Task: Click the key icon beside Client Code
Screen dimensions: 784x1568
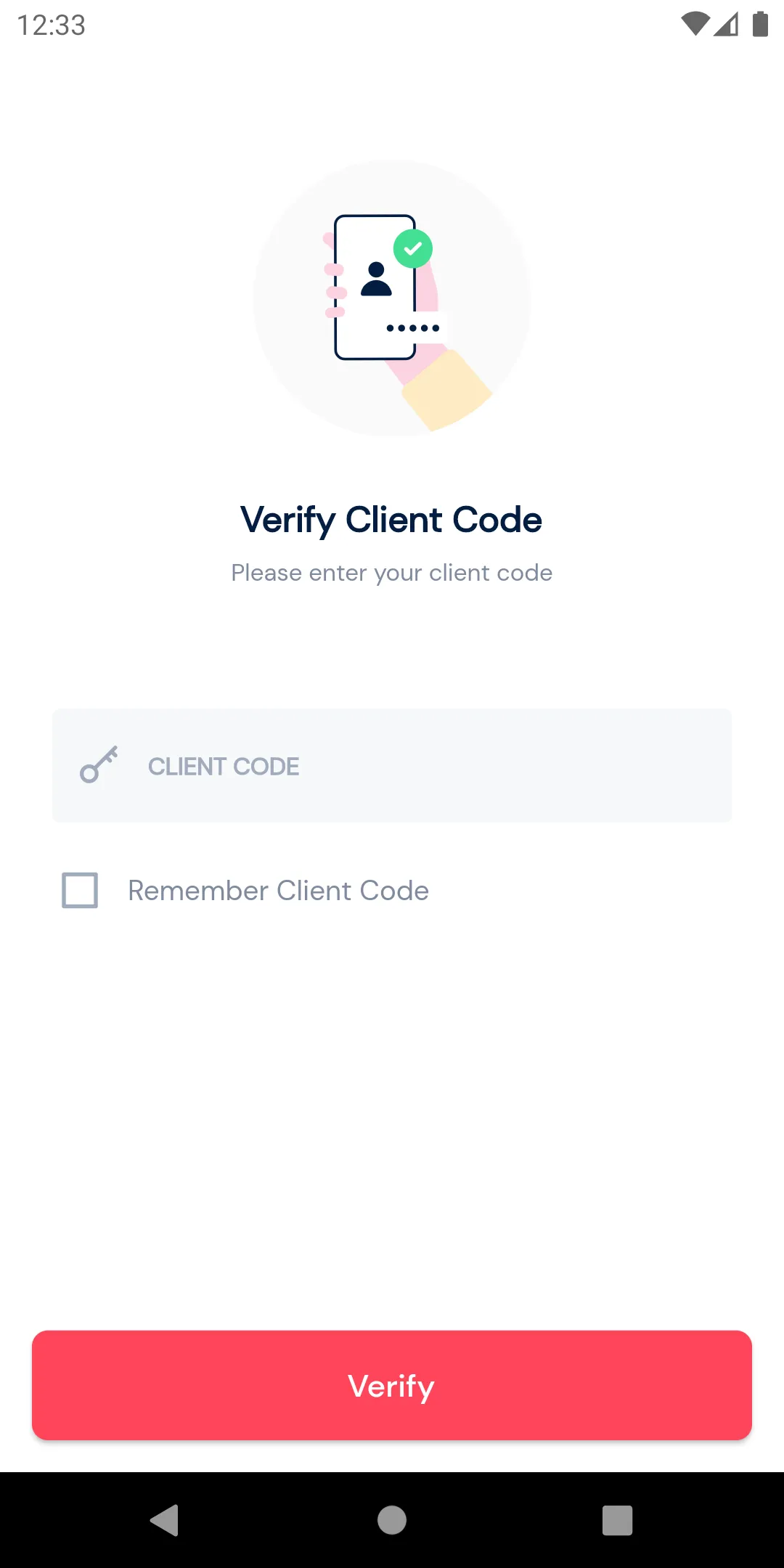Action: 98,766
